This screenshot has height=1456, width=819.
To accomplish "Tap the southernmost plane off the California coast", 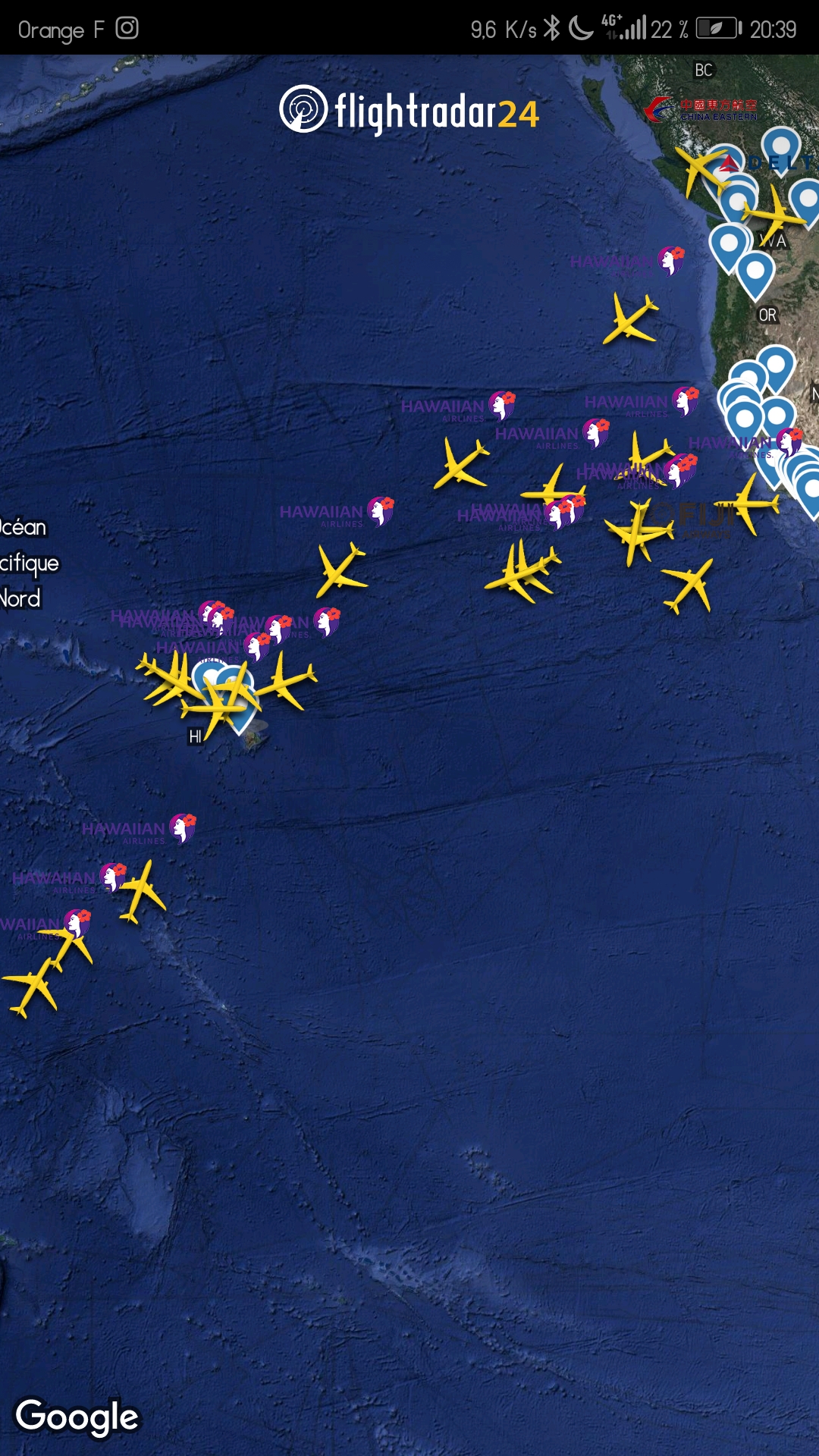I will point(689,585).
